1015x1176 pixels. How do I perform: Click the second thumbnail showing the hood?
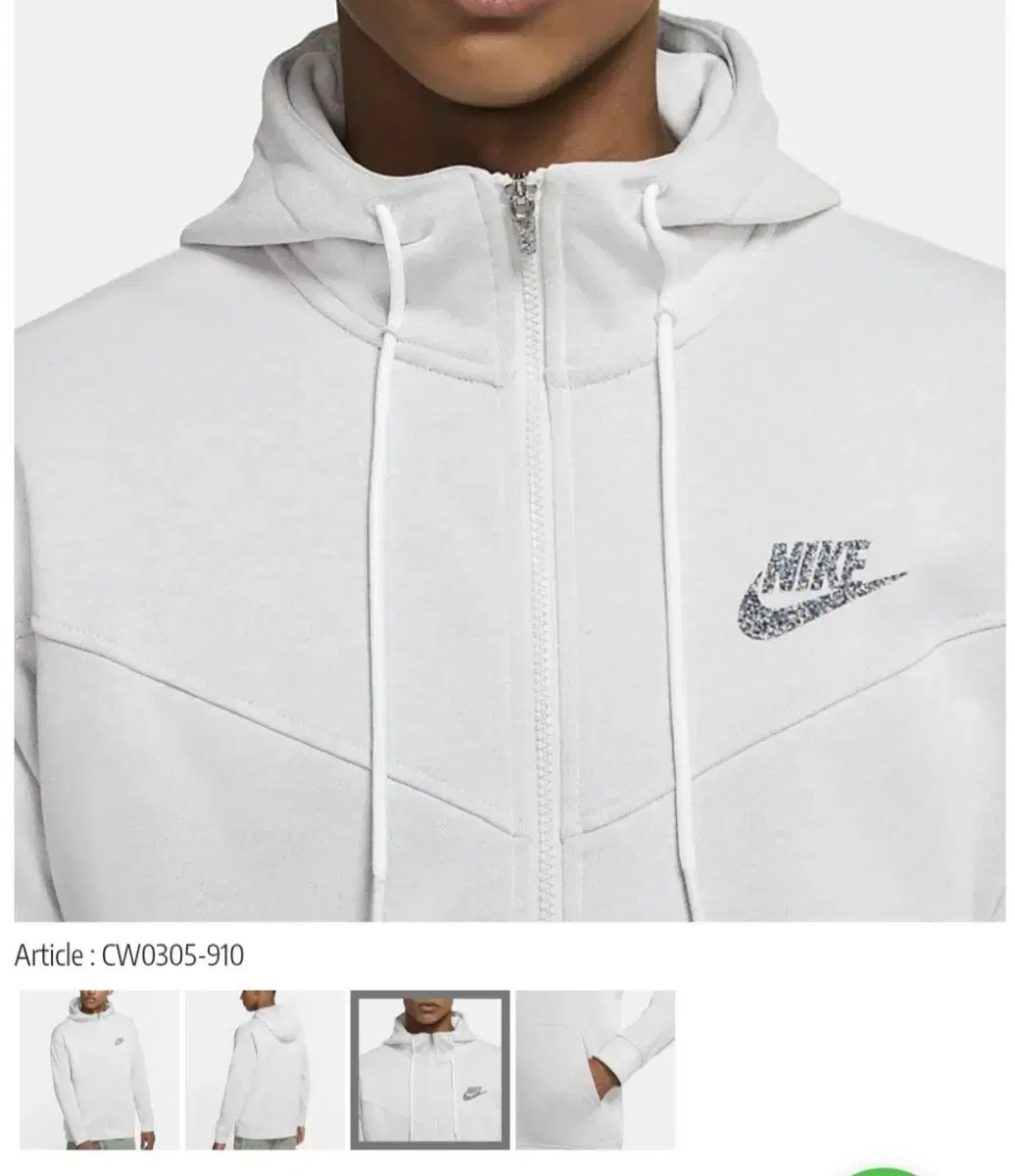coord(263,1068)
